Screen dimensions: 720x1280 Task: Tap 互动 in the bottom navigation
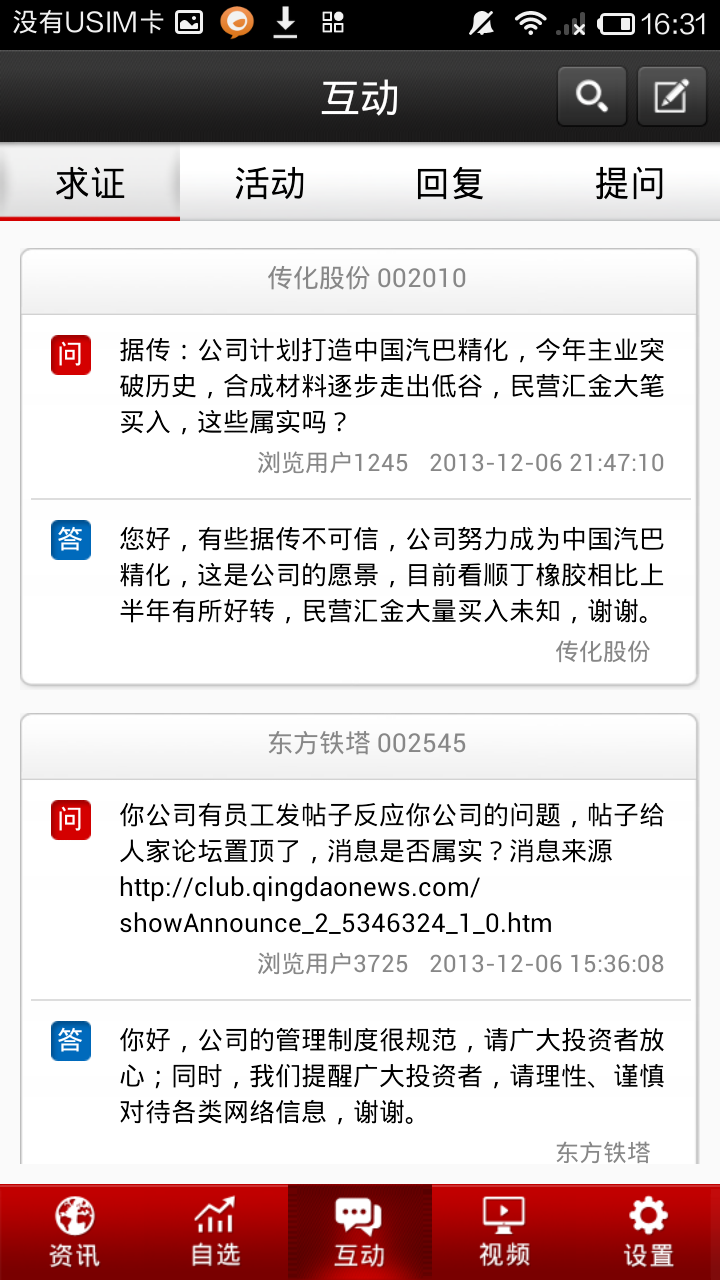click(x=360, y=1232)
